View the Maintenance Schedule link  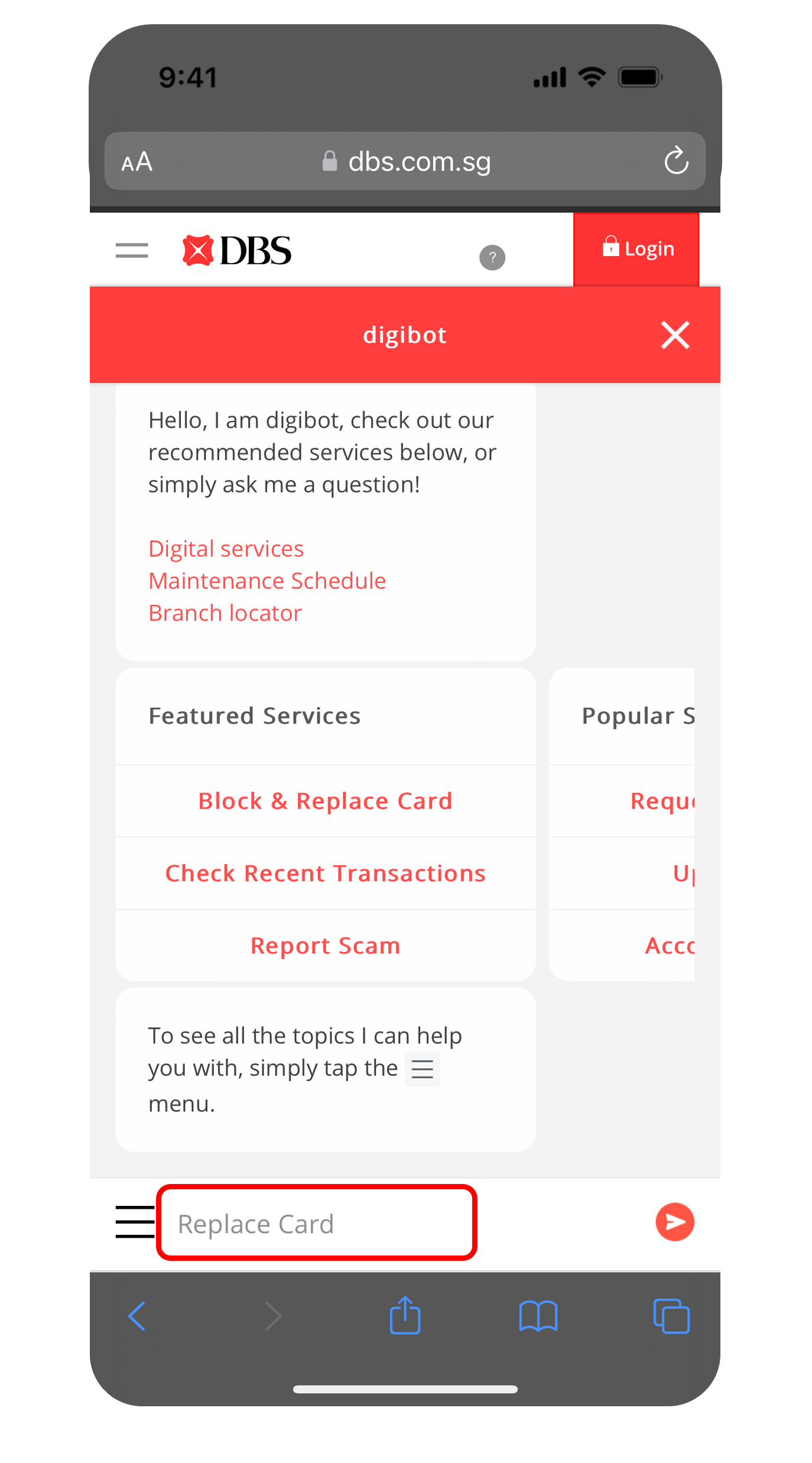tap(267, 580)
